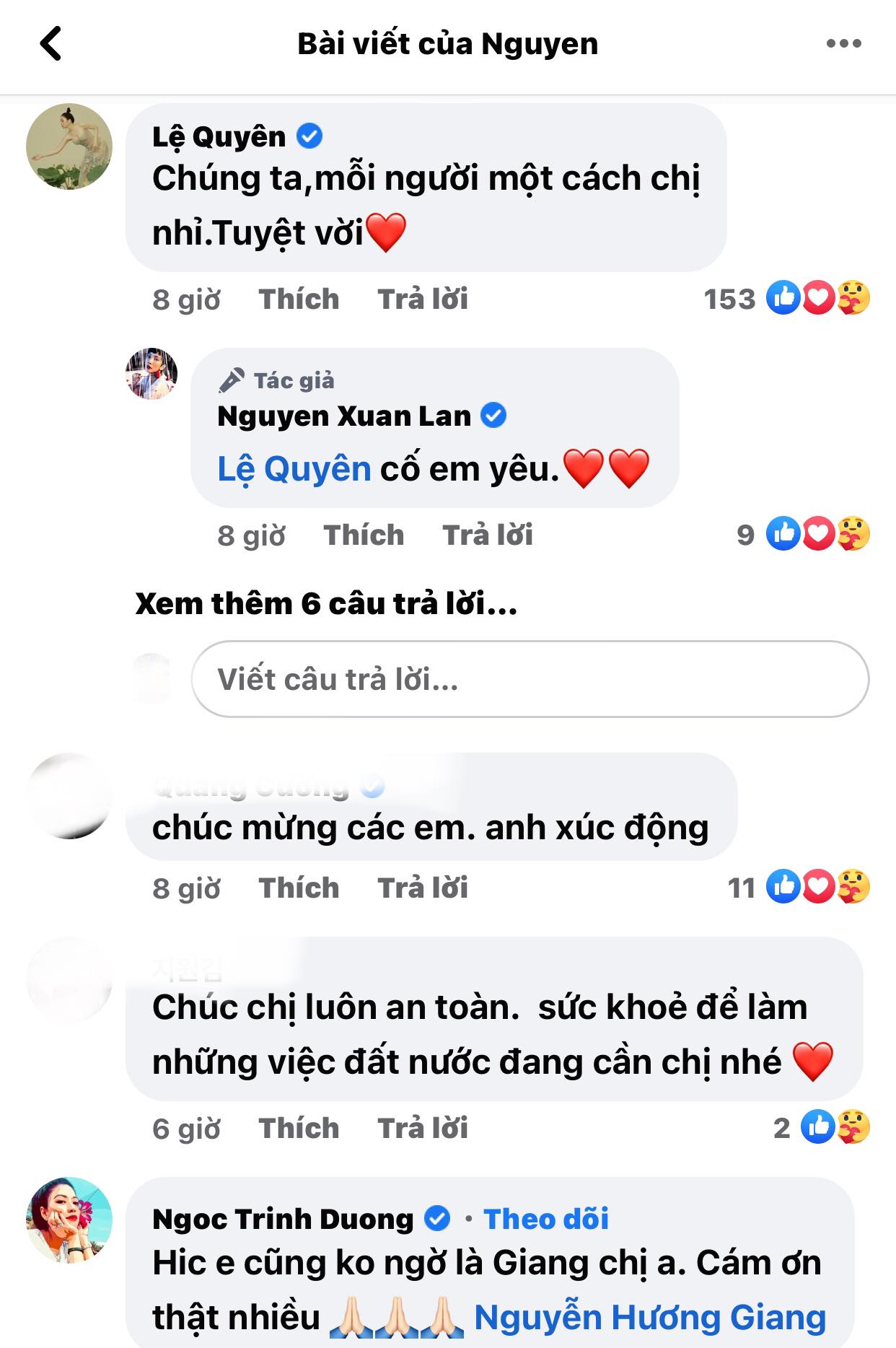Select the Bài viết của Nguyen title bar
This screenshot has height=1348, width=896.
click(x=447, y=45)
